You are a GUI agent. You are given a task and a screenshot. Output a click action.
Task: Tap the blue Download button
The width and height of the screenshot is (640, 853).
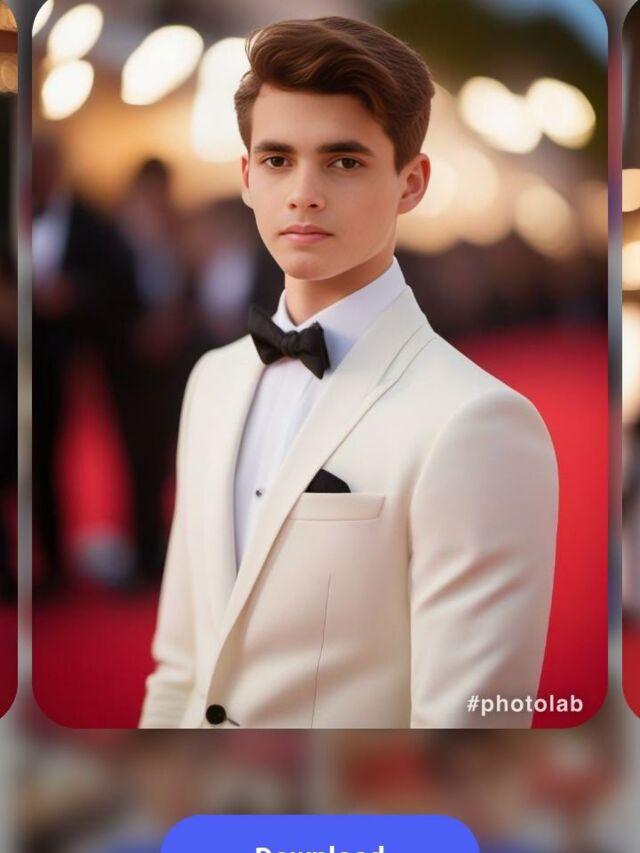320,838
